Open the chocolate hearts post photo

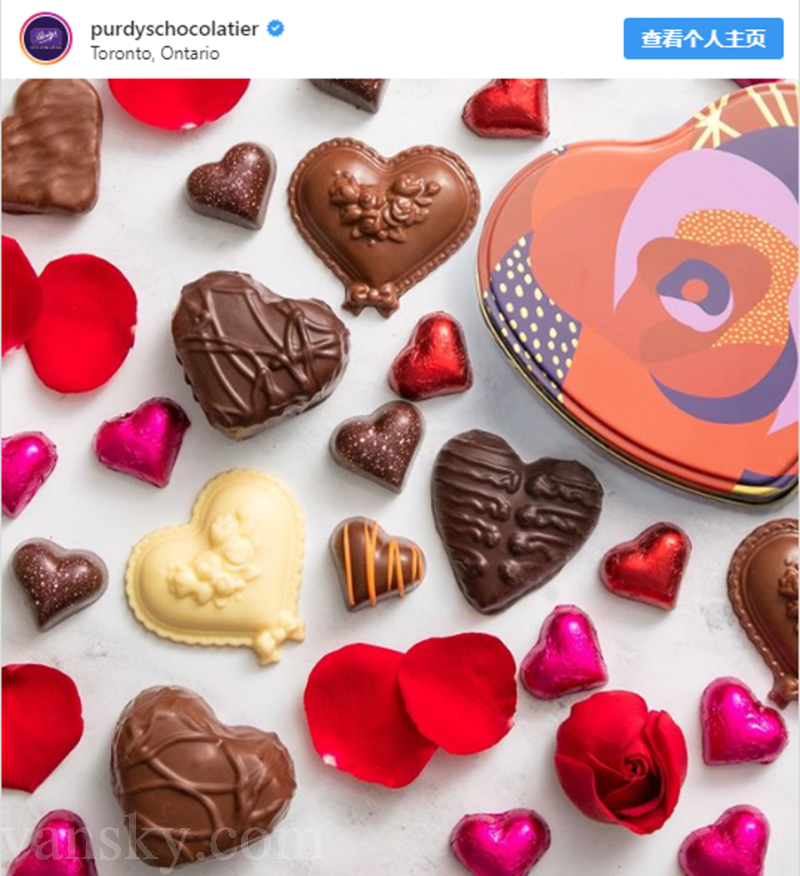(x=400, y=476)
